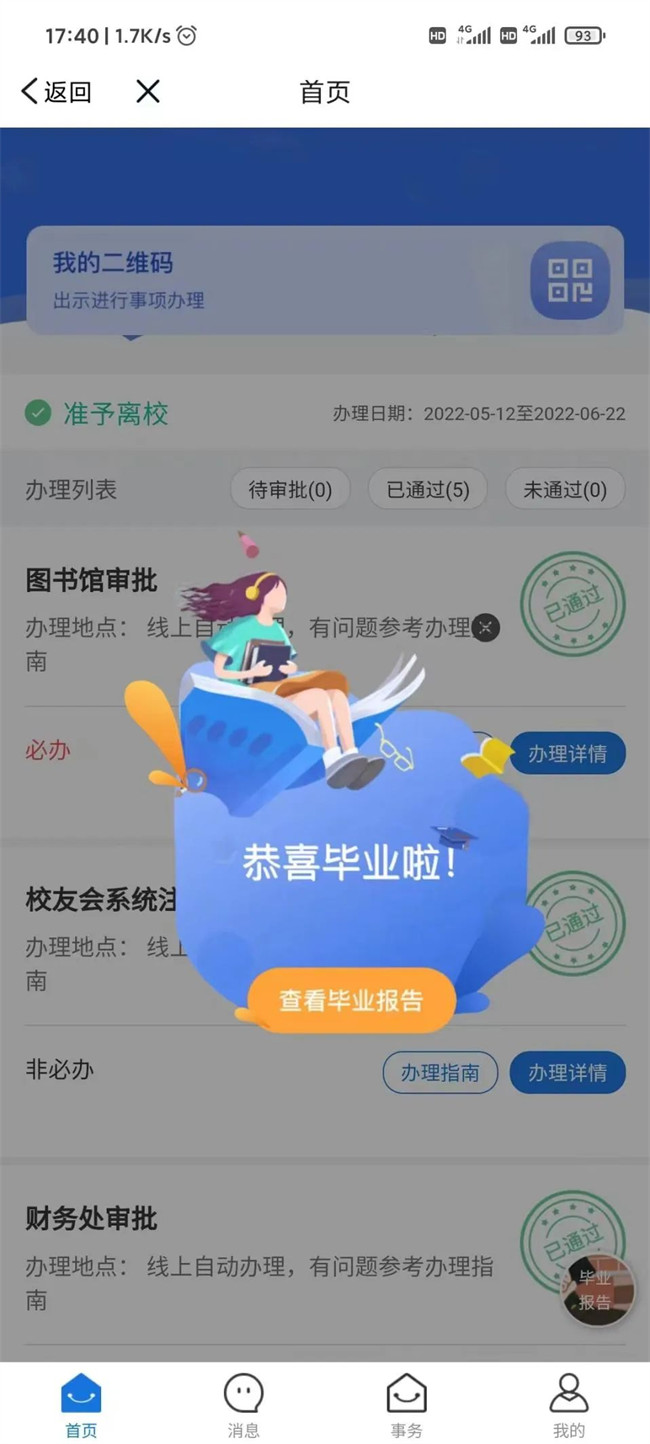Viewport: 650px width, 1444px height.
Task: Filter list by 已通过(5)
Action: (x=428, y=490)
